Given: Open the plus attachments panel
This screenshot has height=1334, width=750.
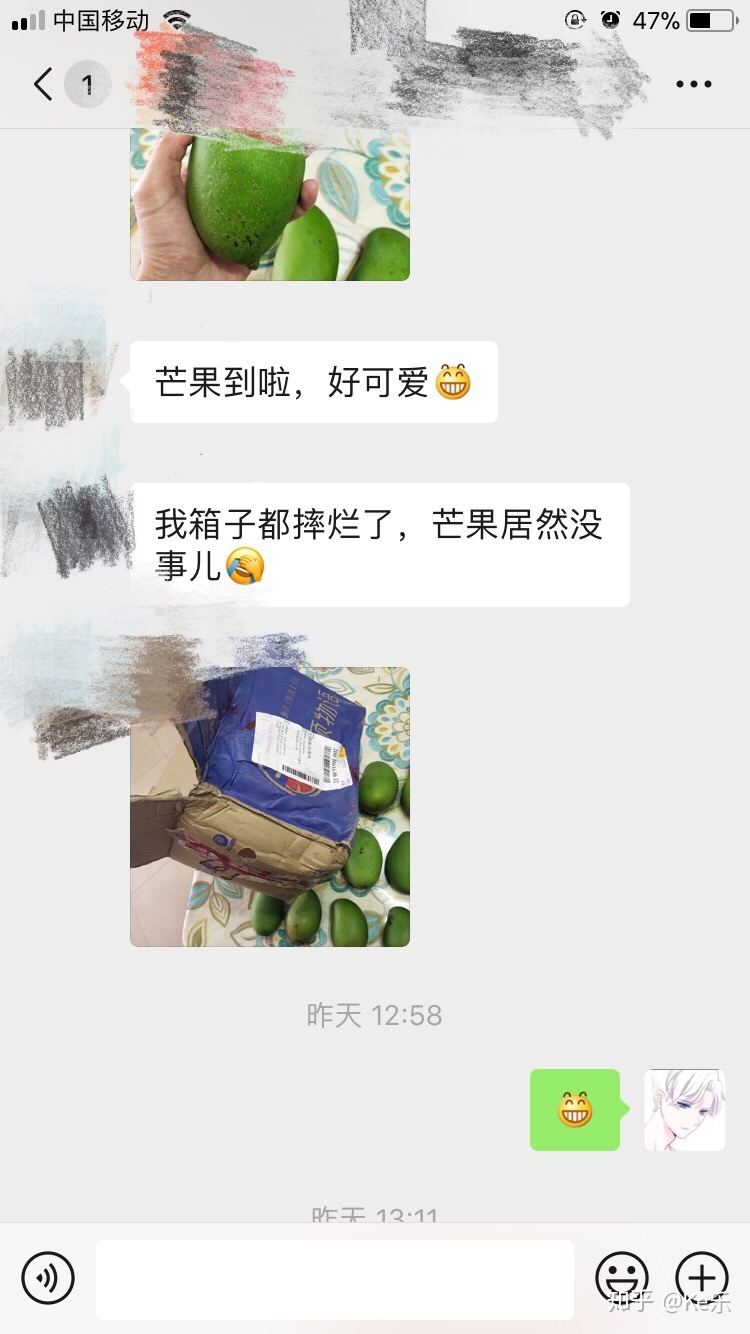Looking at the screenshot, I should 702,1277.
